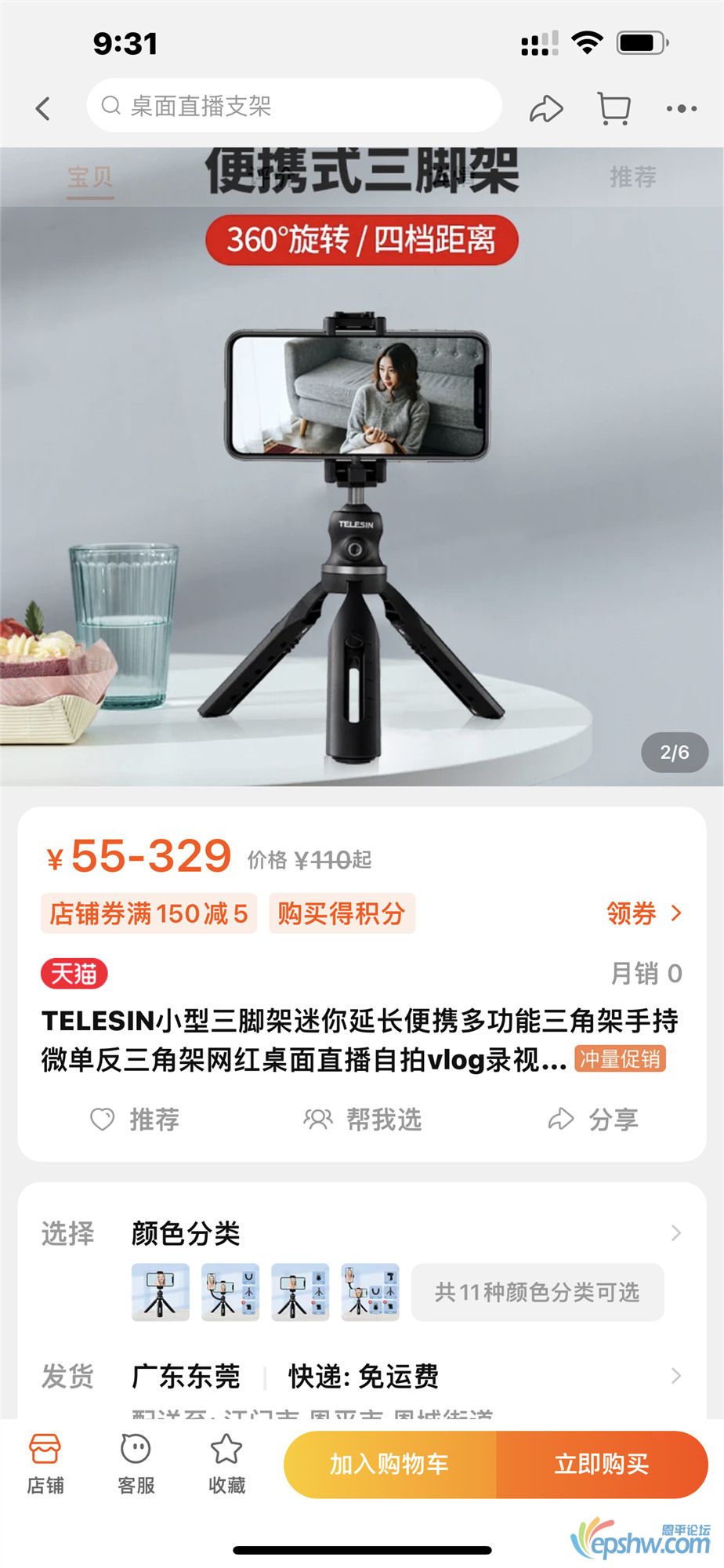Share via the top bar arrow icon
Viewport: 724px width, 1568px height.
[x=546, y=109]
